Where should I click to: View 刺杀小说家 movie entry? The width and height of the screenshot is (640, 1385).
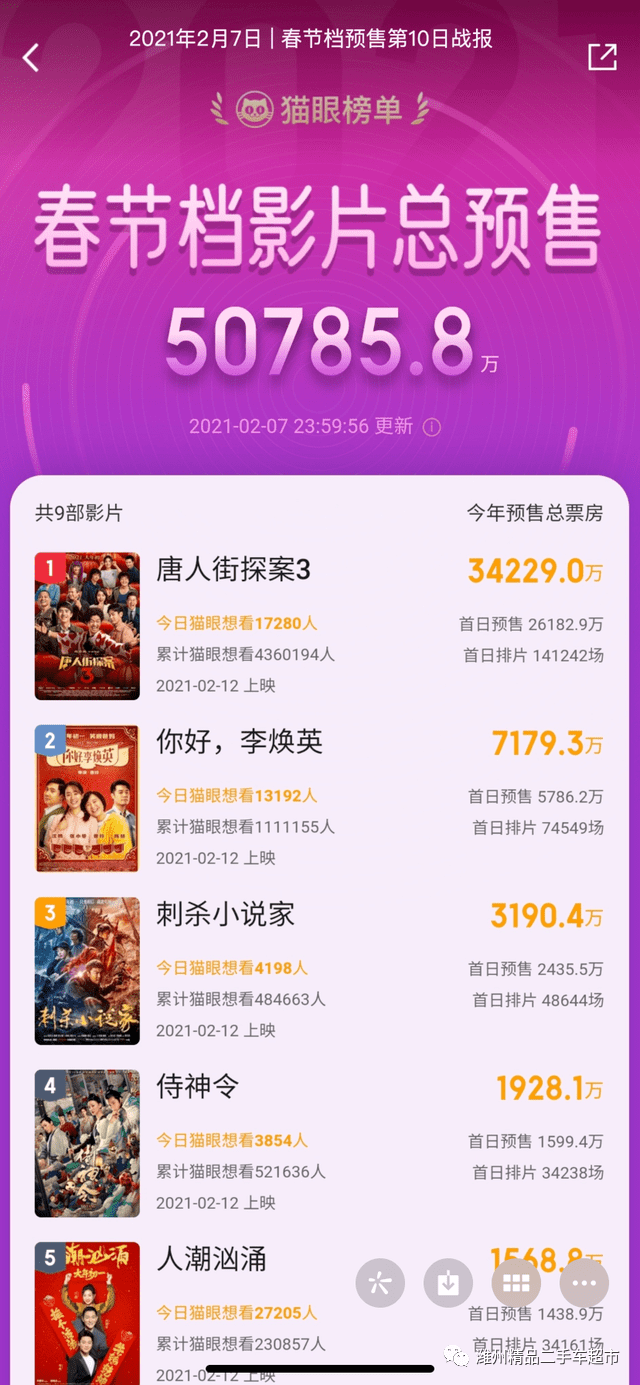click(x=225, y=914)
